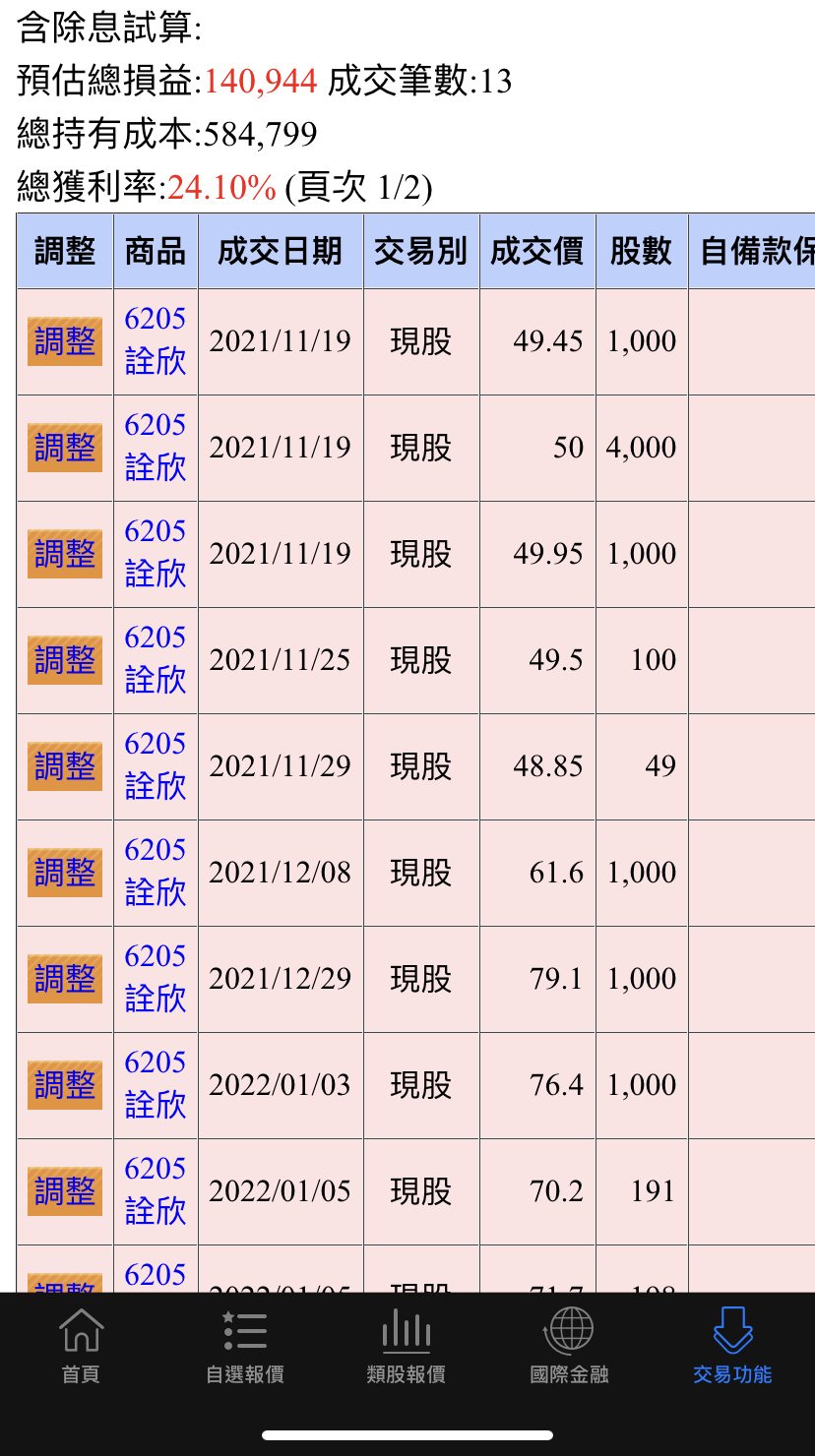The image size is (815, 1456).
Task: Tap 調整 for the 2021/12/29 trade
Action: click(65, 979)
